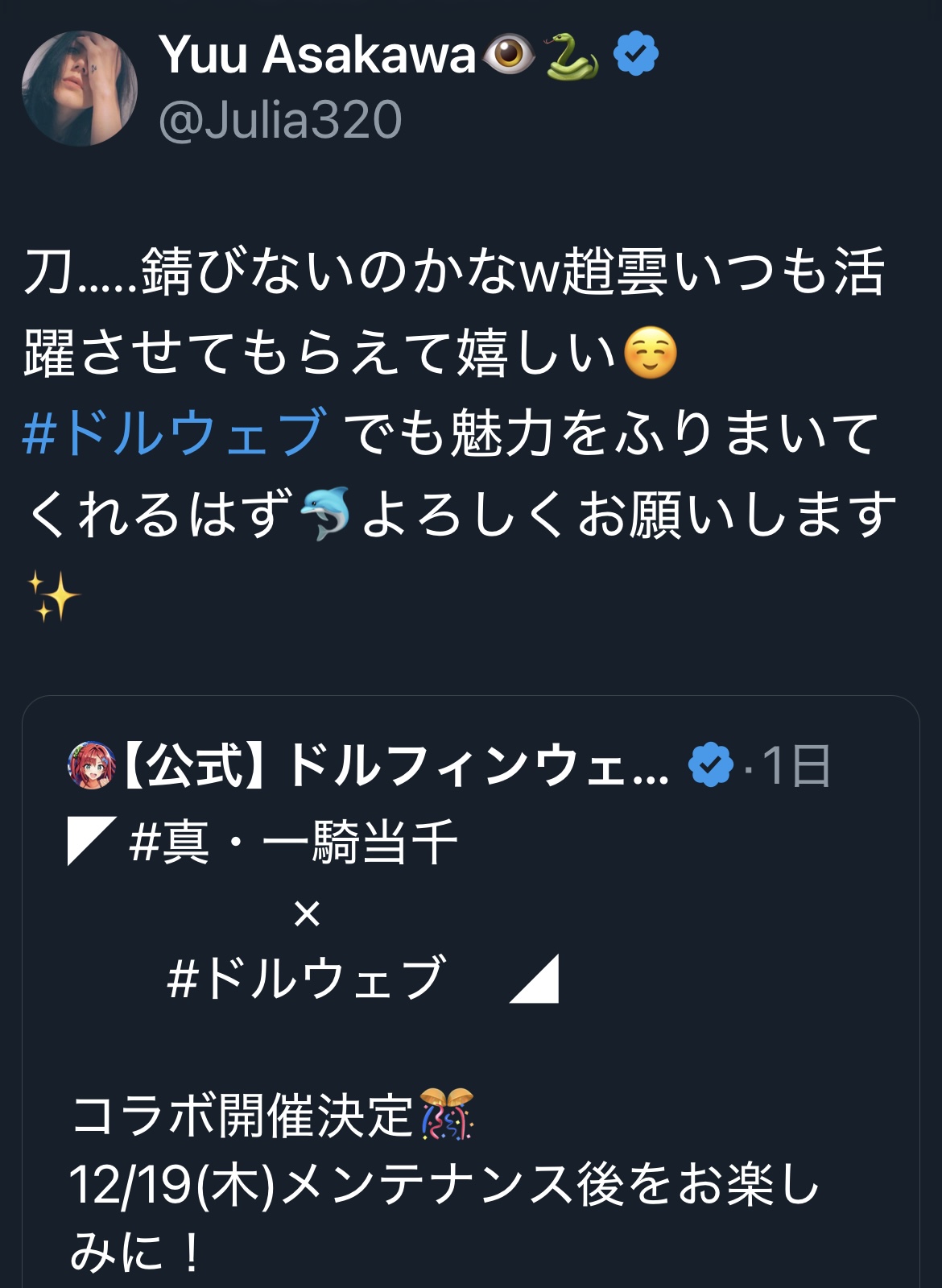Image resolution: width=942 pixels, height=1288 pixels.
Task: Open the quoted 【公式】ドルフィンウェ… post
Action: pyautogui.click(x=470, y=991)
